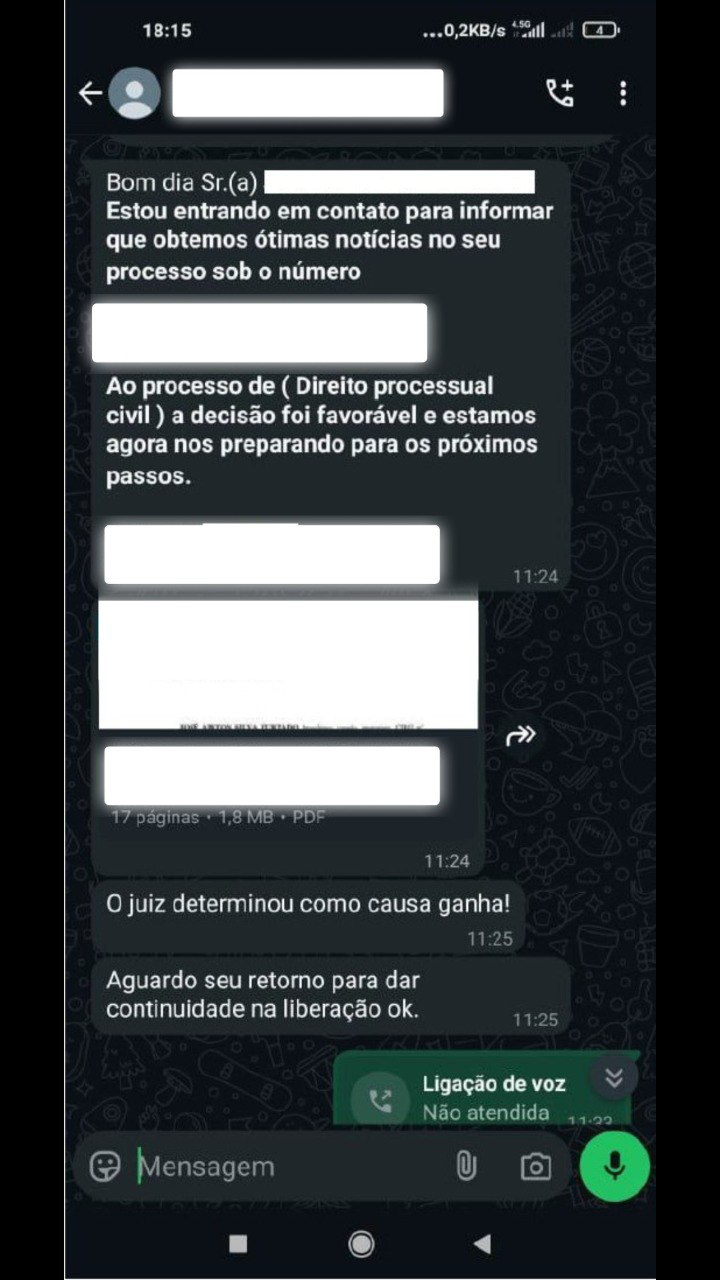Open the overflow menu
The width and height of the screenshot is (720, 1280).
pyautogui.click(x=623, y=94)
